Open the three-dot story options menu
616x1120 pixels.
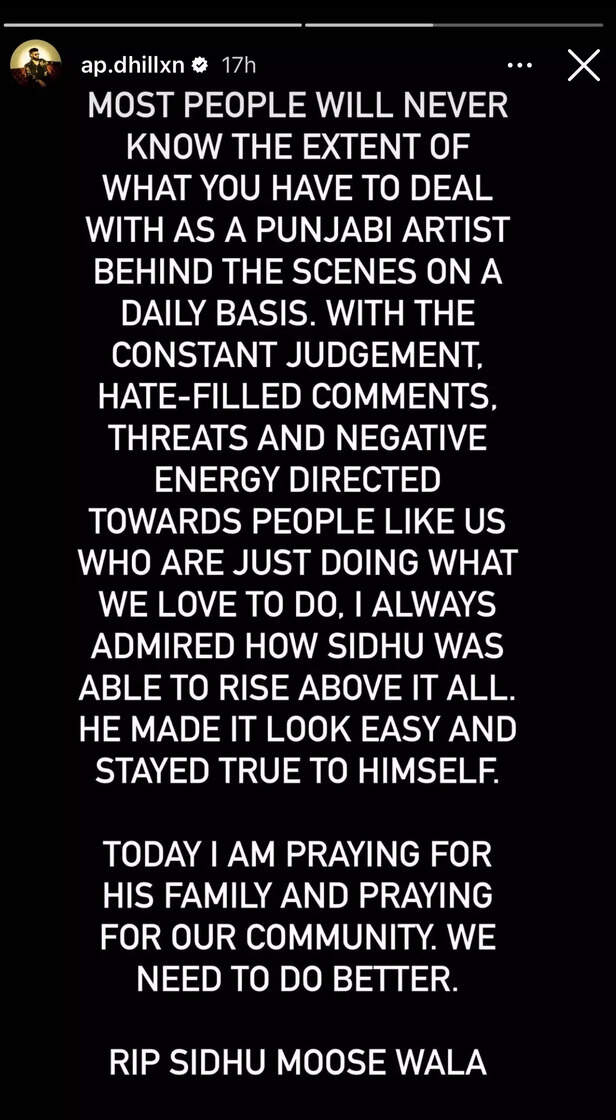click(x=520, y=65)
